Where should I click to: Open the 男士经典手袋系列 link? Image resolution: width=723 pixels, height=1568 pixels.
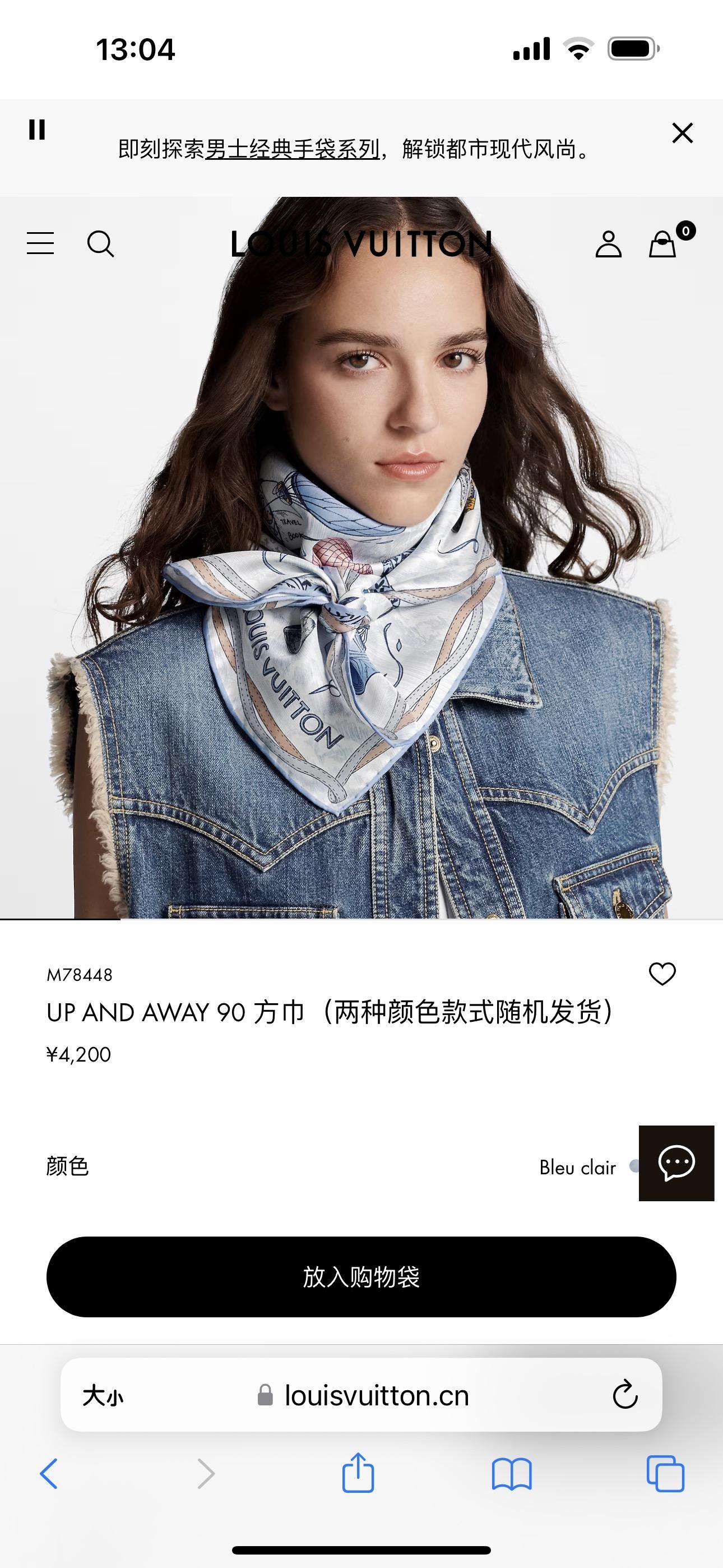[x=292, y=149]
